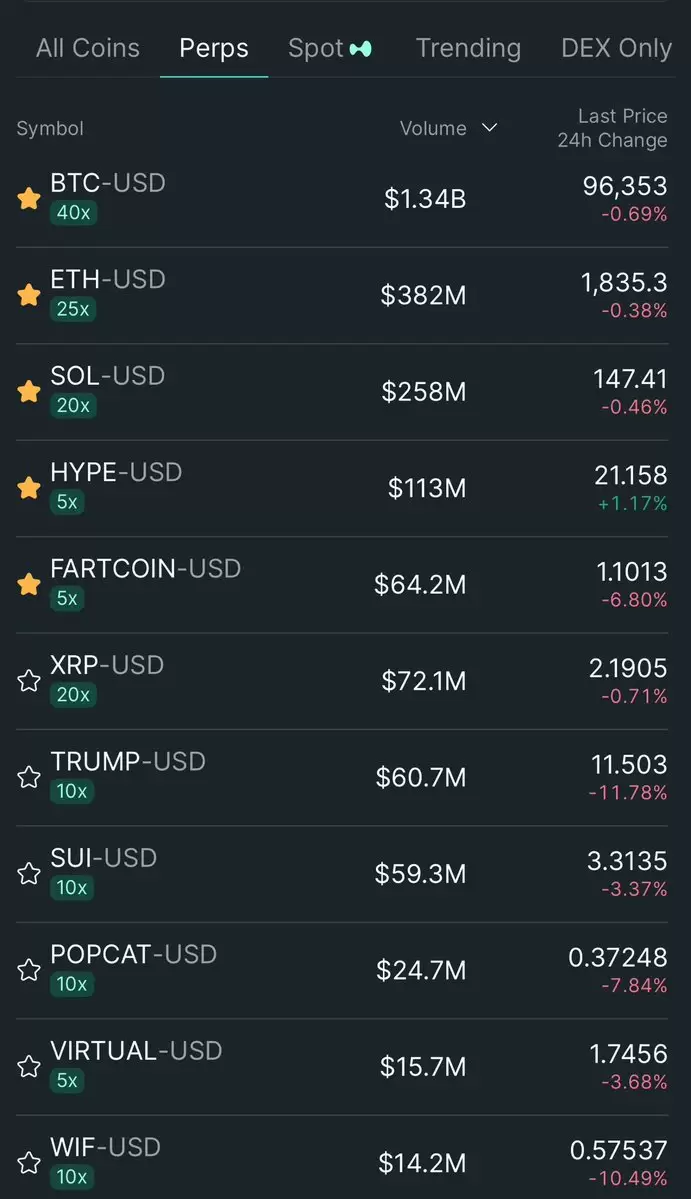Screen dimensions: 691x1199
Task: Open the BTC-USD market
Action: pos(342,199)
